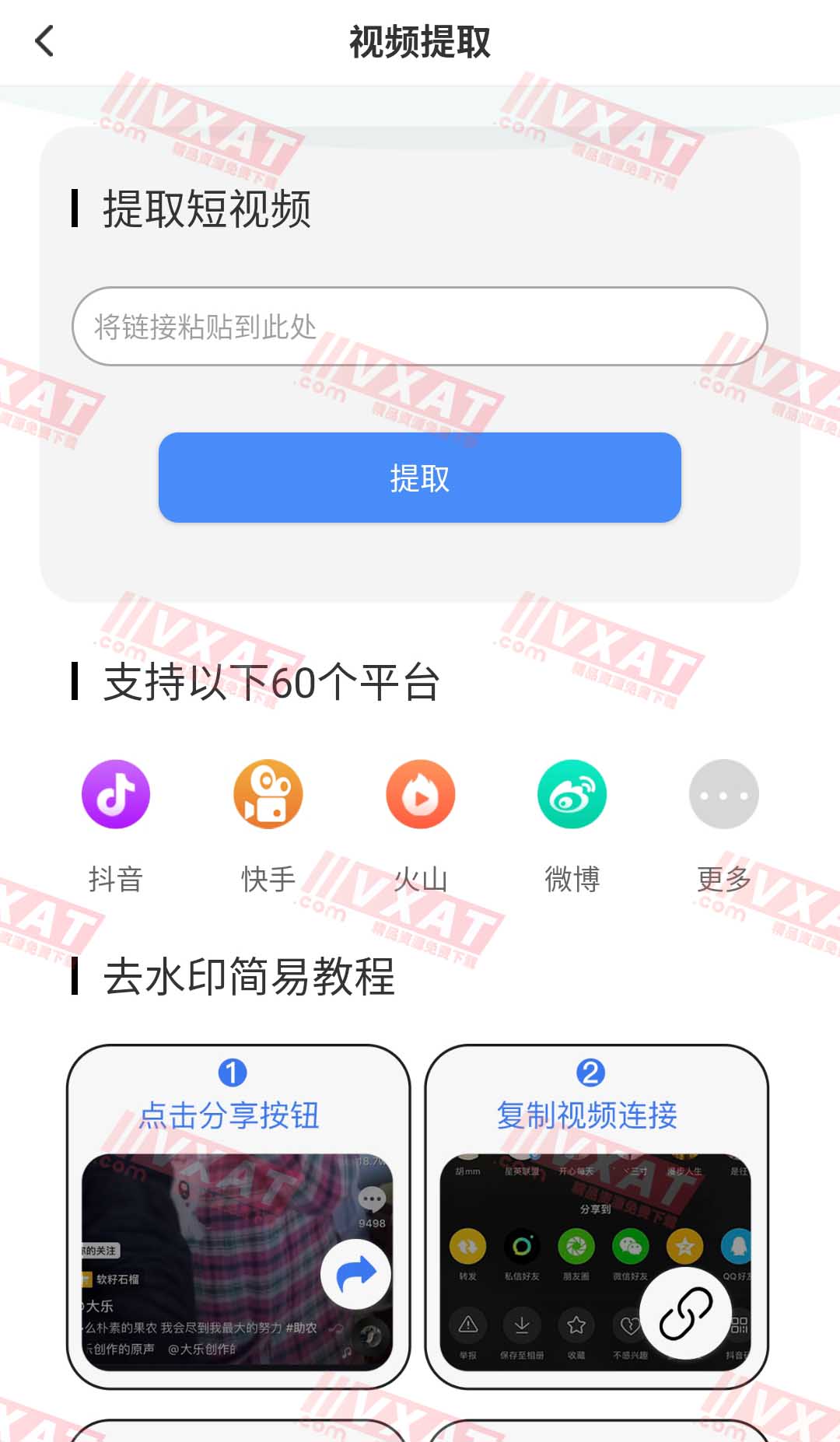Open tutorial step 点击分享按钮

238,1216
